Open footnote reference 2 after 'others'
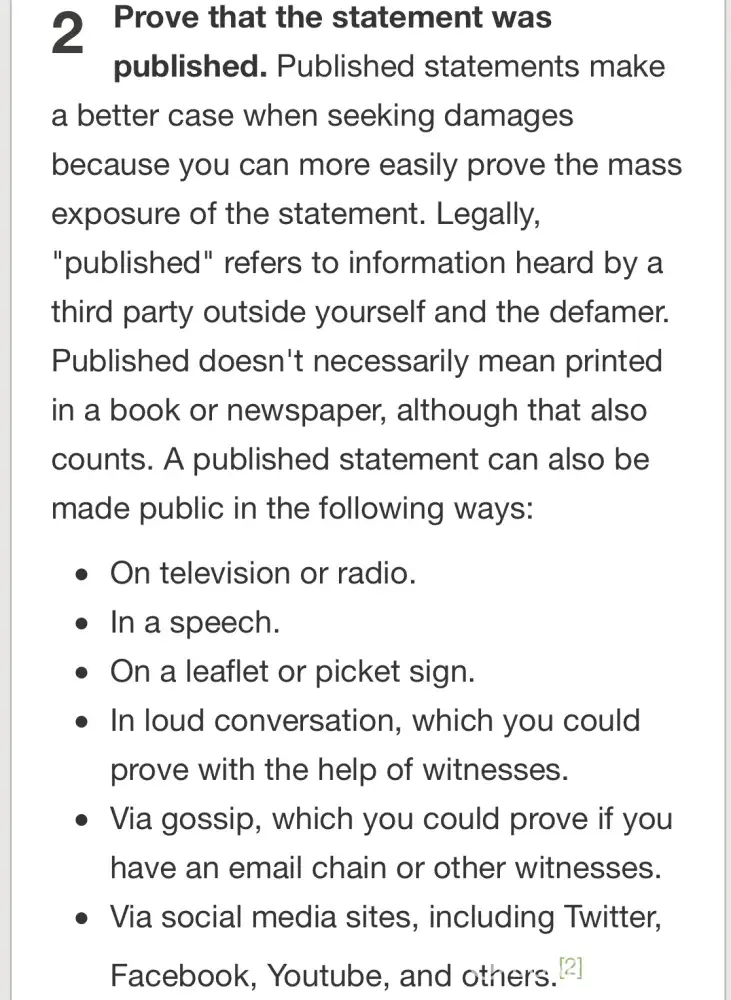Screen dimensions: 731x1000 [x=571, y=967]
